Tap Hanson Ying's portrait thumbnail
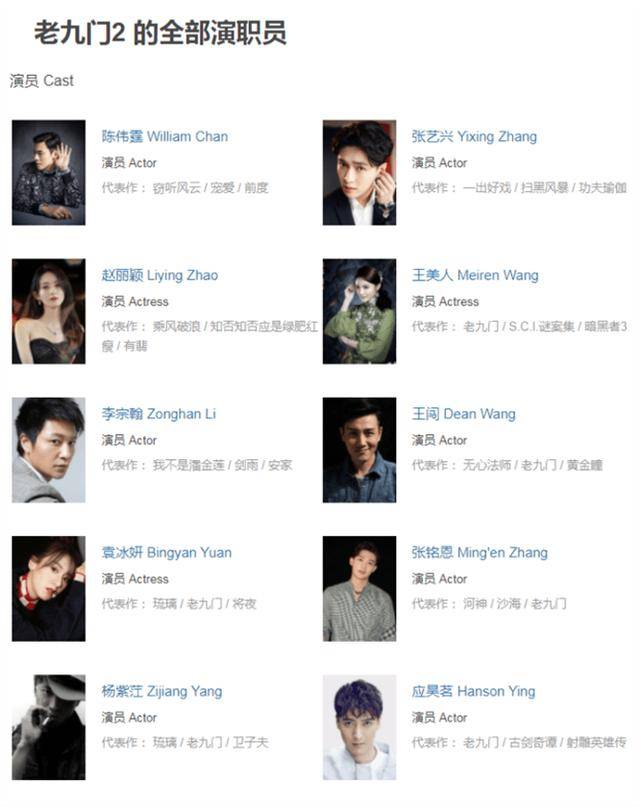 pyautogui.click(x=359, y=727)
